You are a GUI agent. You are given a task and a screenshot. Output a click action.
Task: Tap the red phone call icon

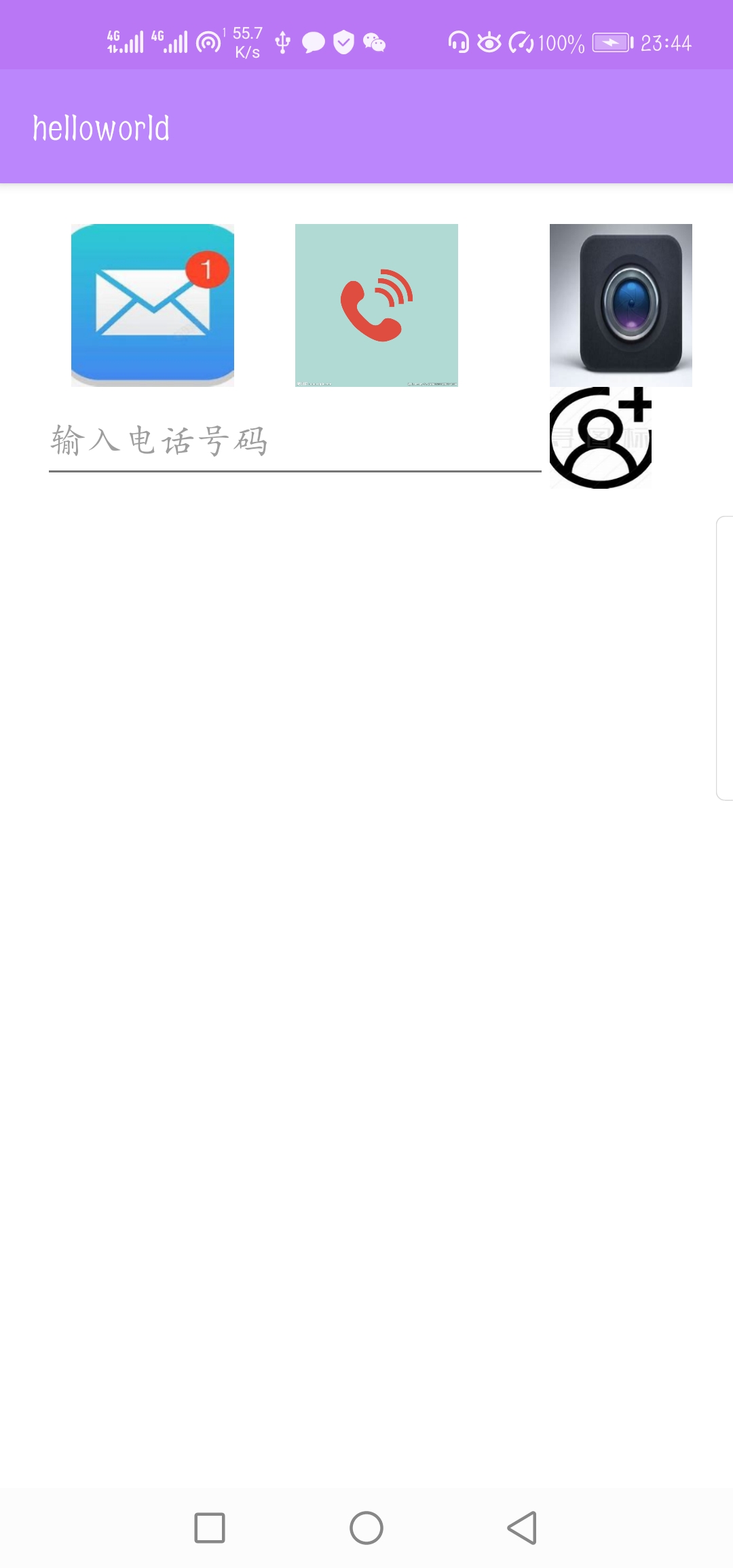(375, 305)
